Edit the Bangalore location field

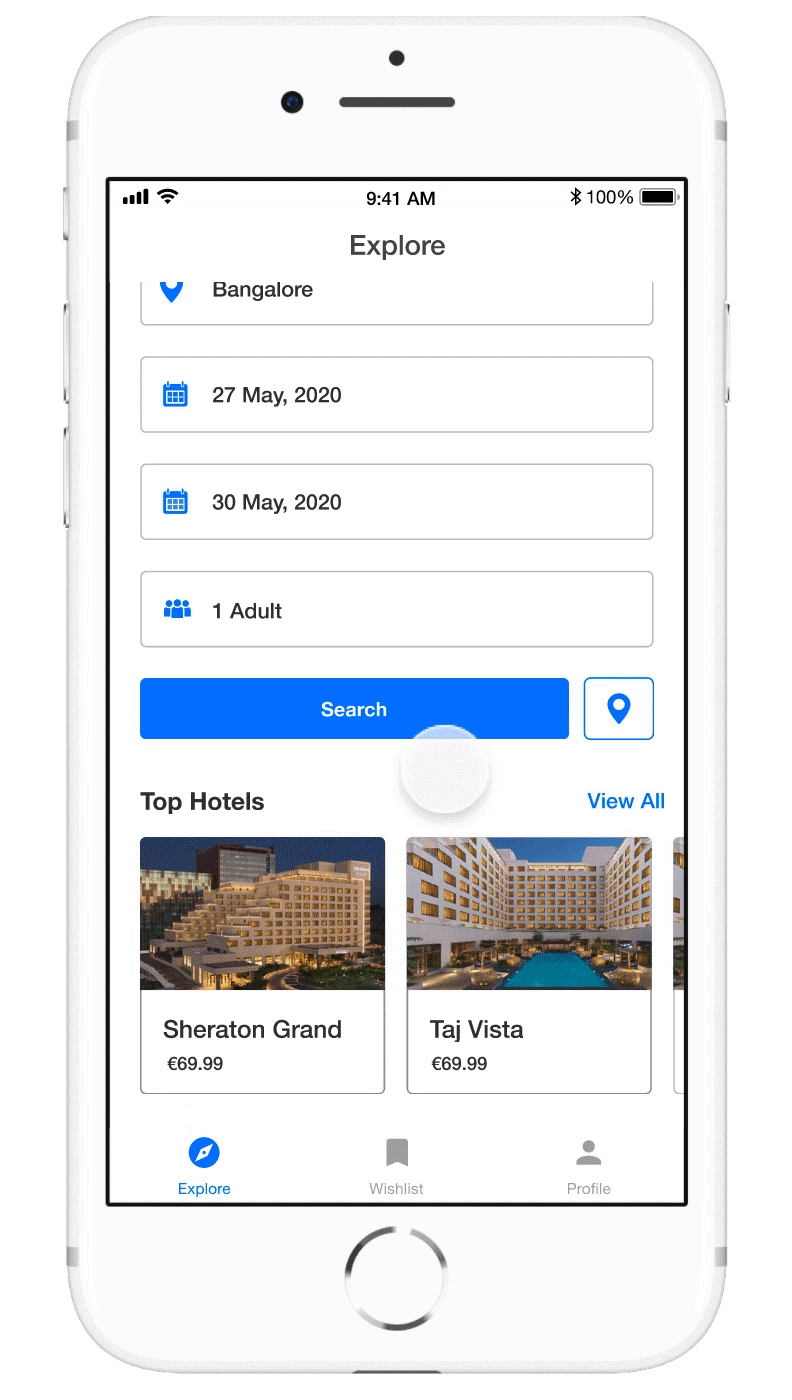pos(396,300)
